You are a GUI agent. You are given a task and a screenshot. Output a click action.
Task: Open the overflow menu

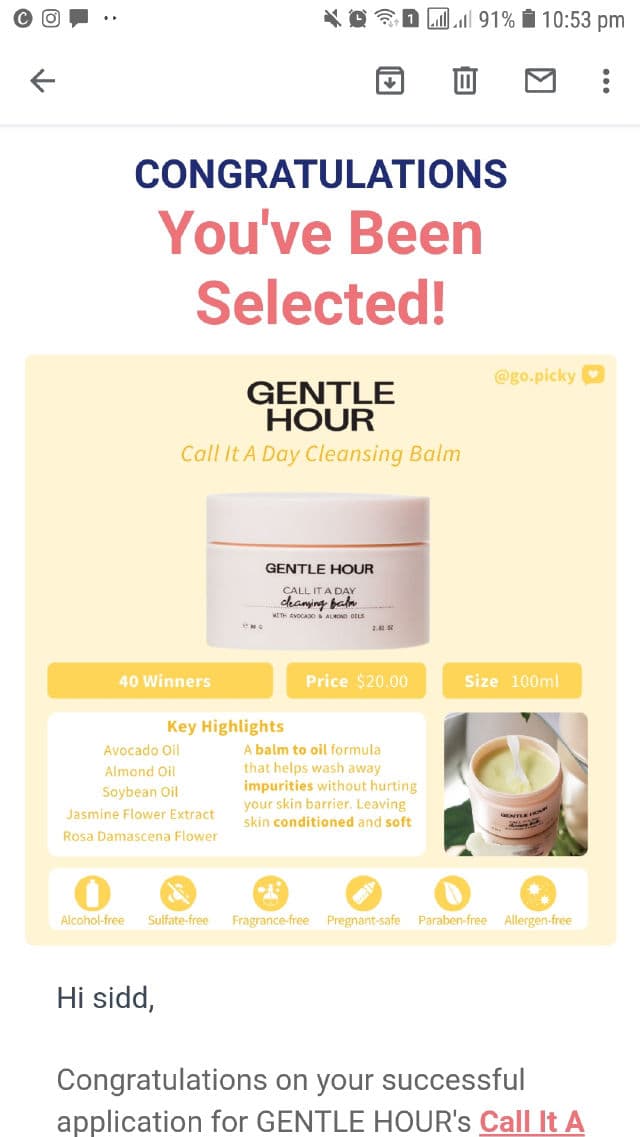coord(606,81)
